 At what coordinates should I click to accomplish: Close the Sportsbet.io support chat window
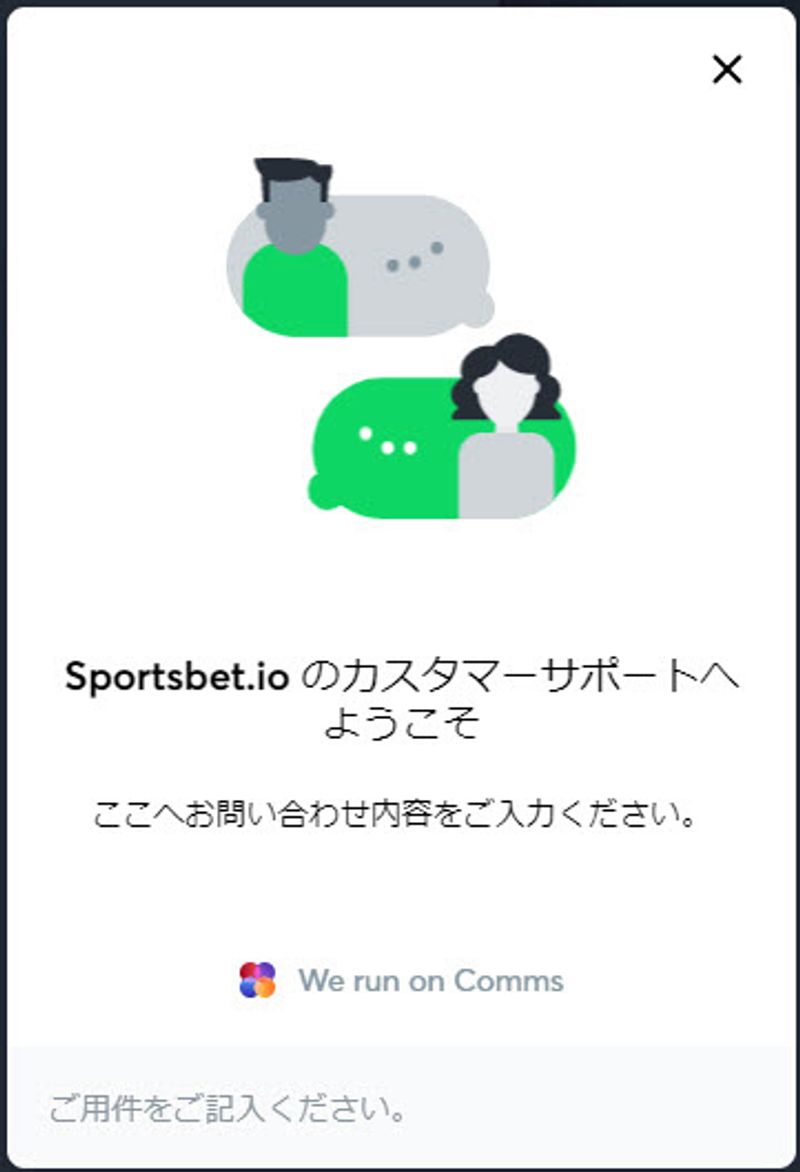(x=727, y=69)
